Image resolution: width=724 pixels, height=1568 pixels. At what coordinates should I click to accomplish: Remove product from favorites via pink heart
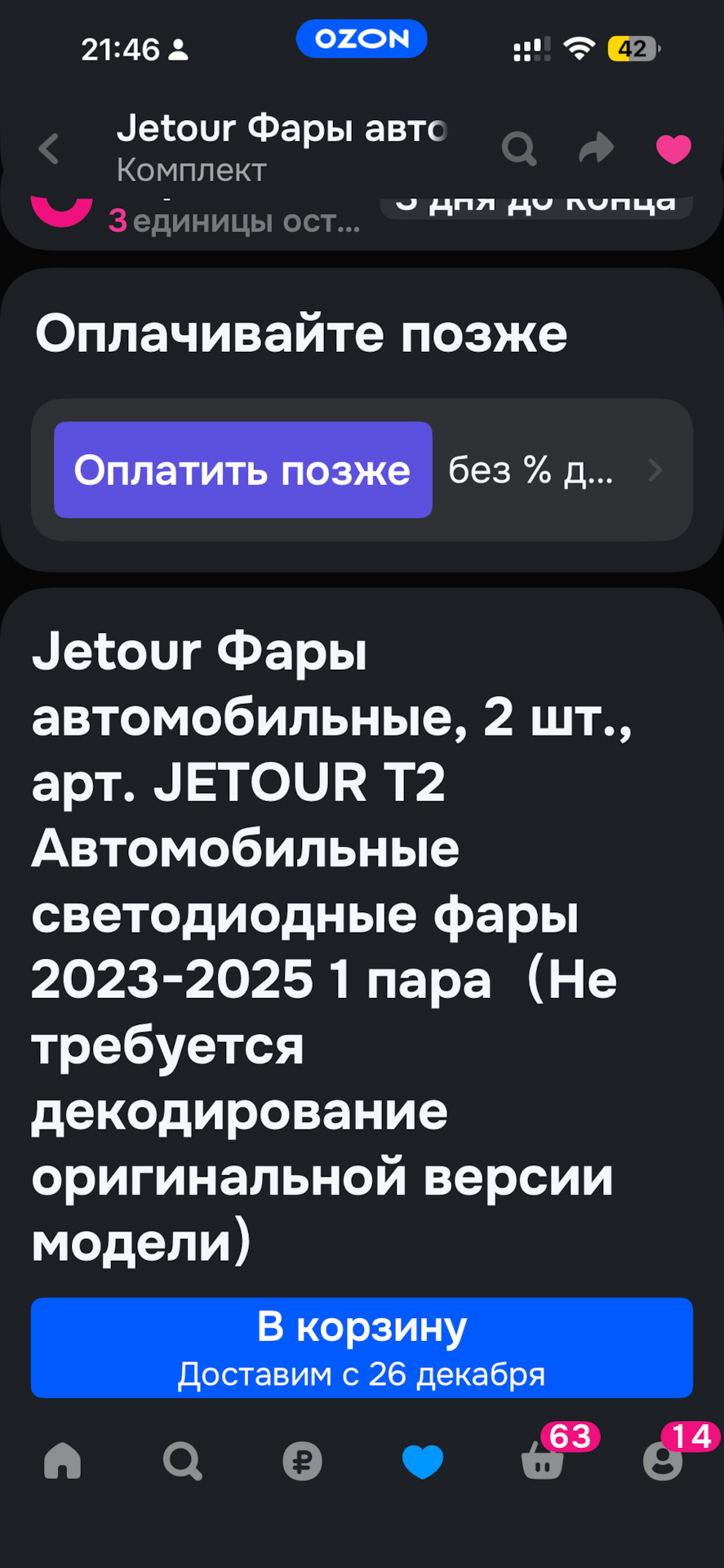pos(673,149)
